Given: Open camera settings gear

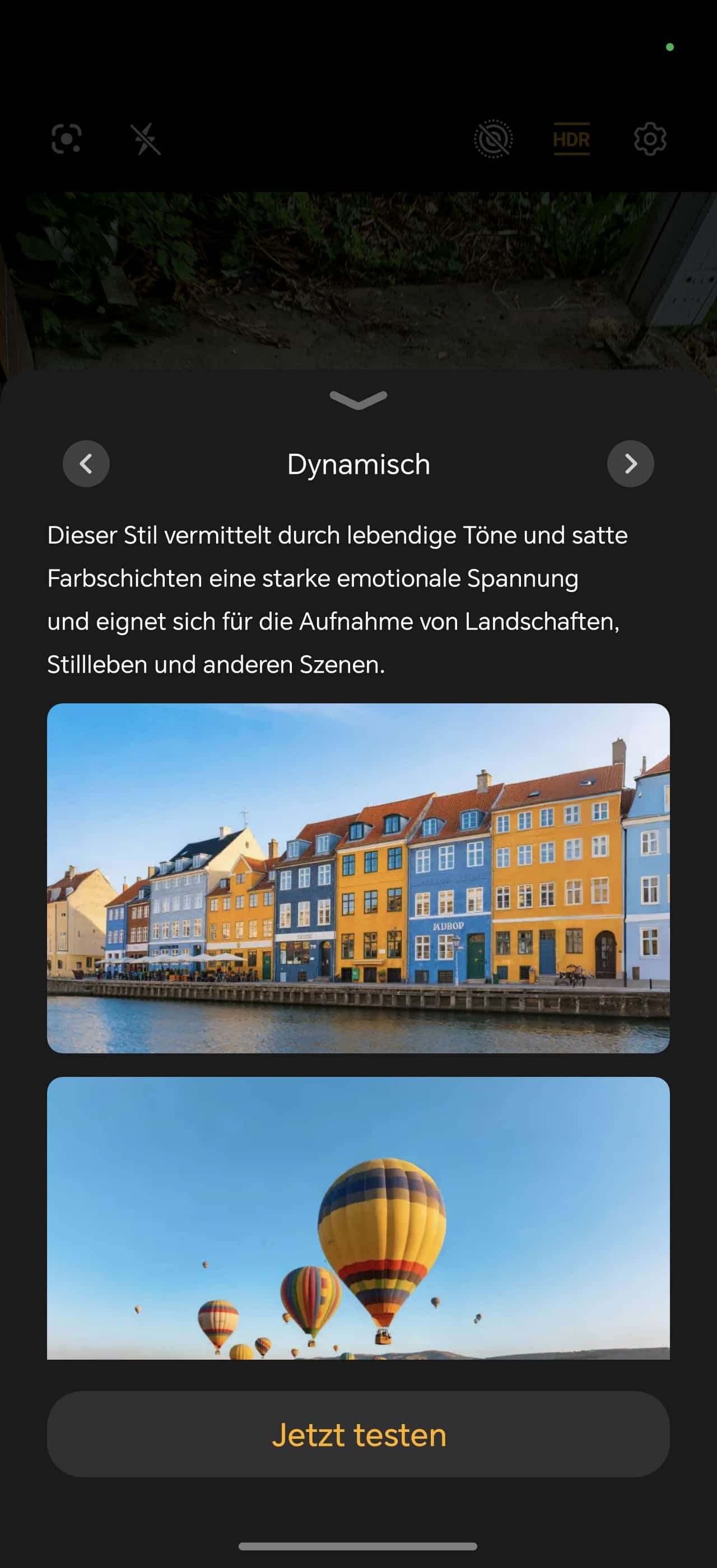Looking at the screenshot, I should point(649,139).
